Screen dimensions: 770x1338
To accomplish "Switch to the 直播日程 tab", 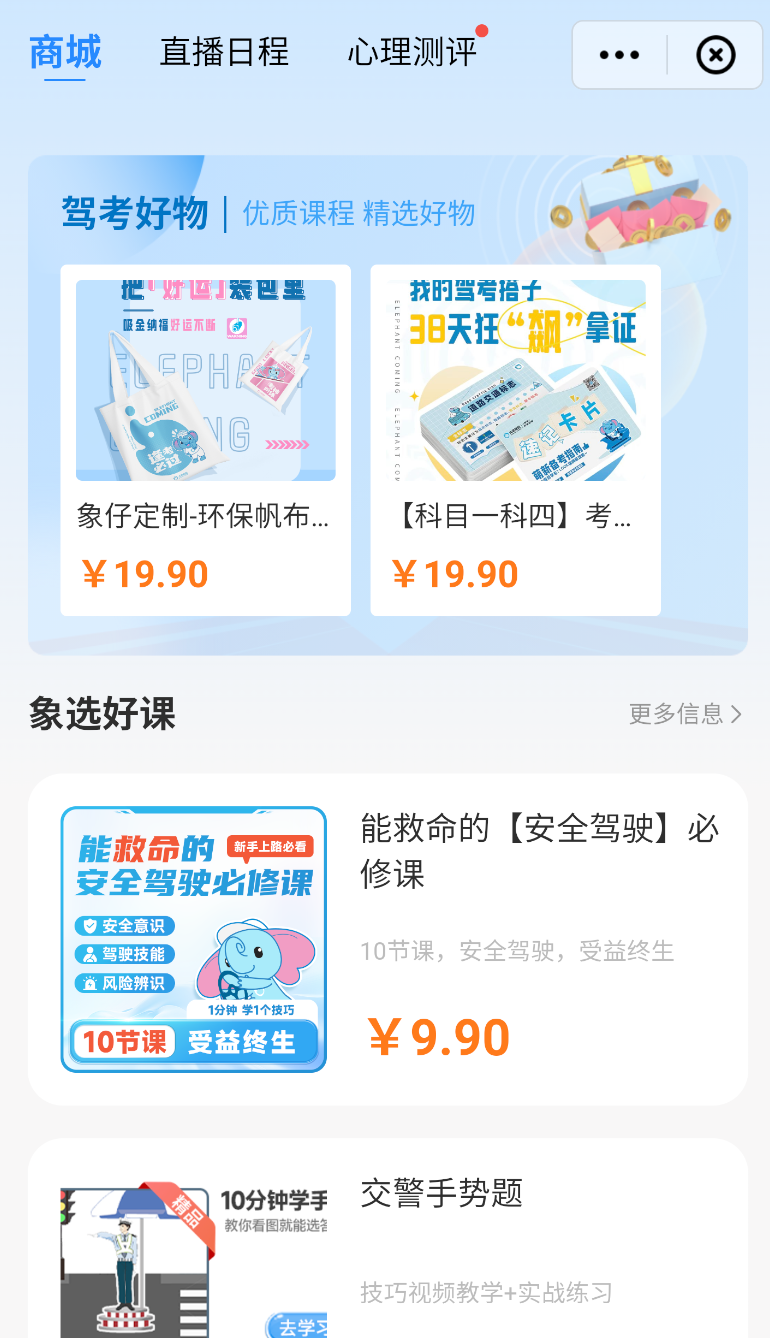I will pyautogui.click(x=224, y=52).
